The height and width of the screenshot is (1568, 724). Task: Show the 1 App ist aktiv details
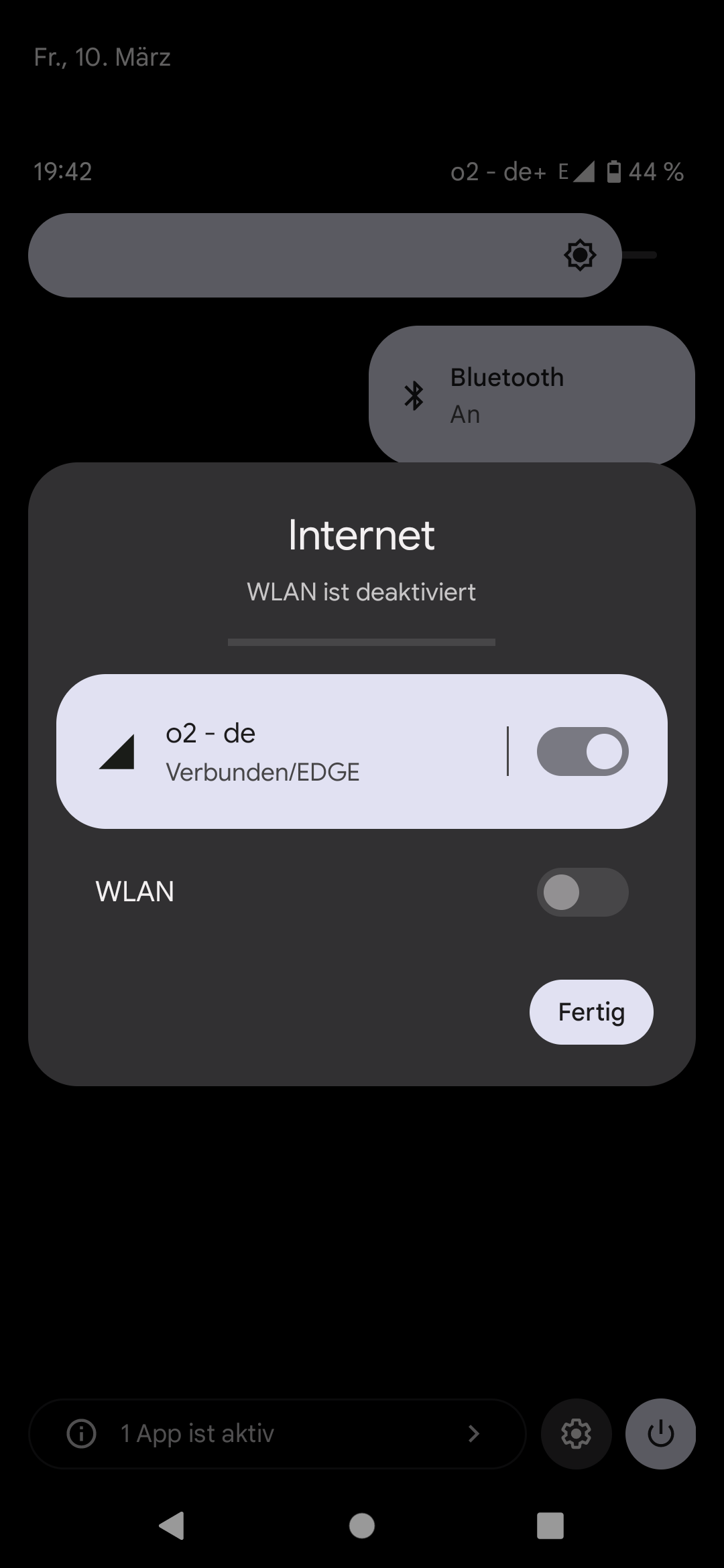276,1434
